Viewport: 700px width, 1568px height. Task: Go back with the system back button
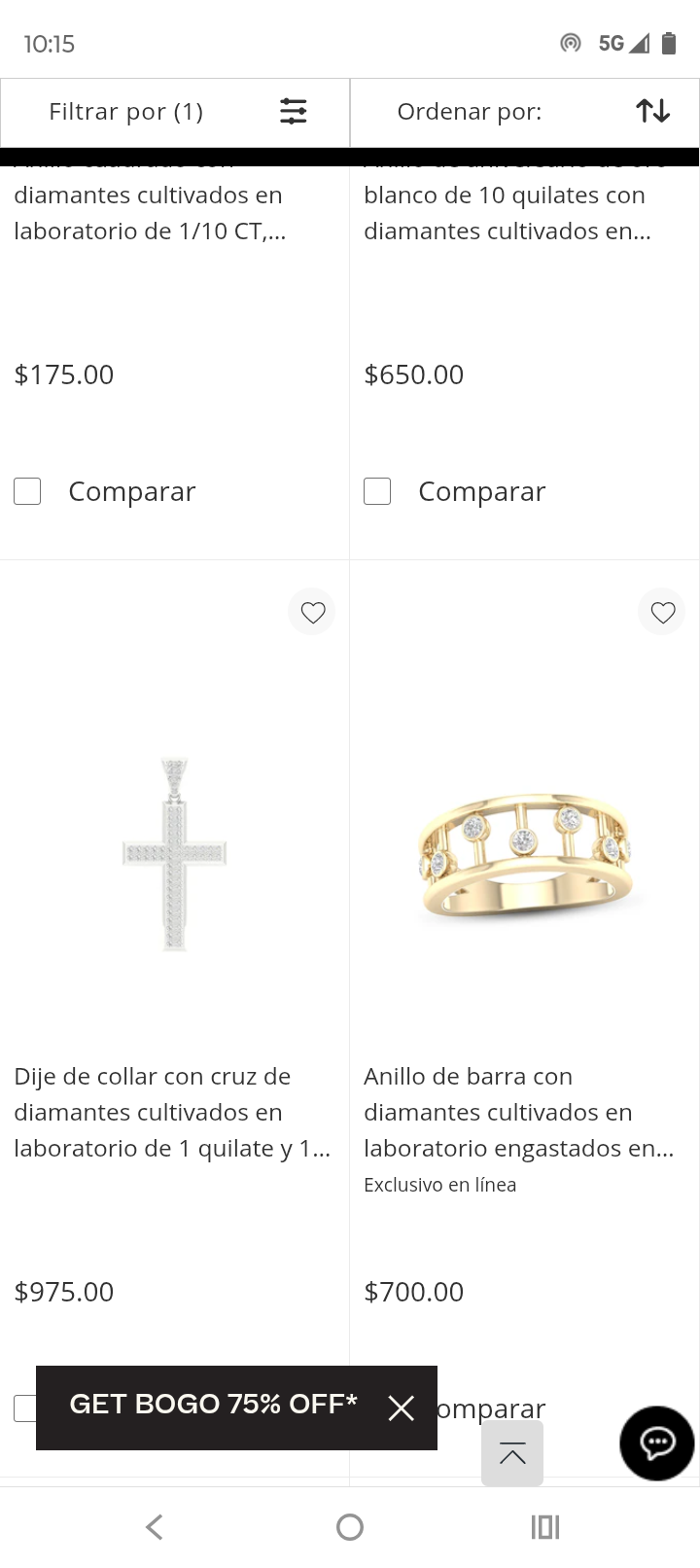[155, 1527]
